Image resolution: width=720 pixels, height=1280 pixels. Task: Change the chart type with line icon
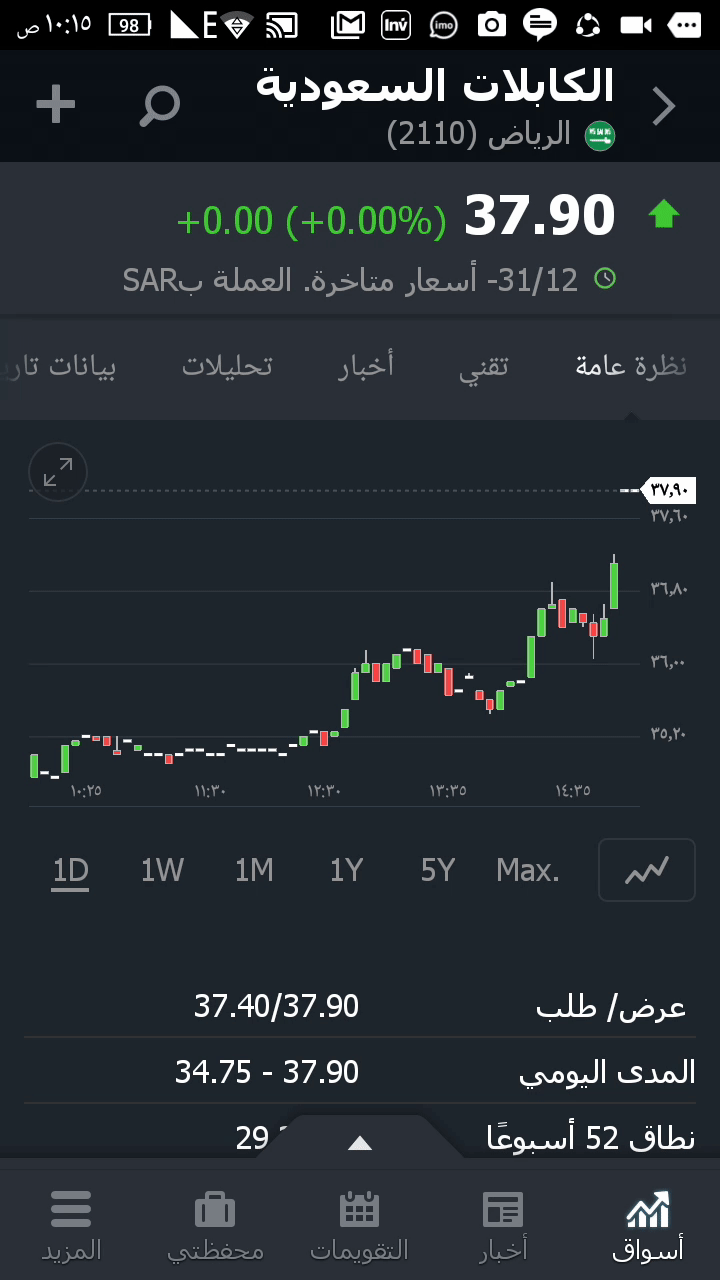pyautogui.click(x=646, y=870)
